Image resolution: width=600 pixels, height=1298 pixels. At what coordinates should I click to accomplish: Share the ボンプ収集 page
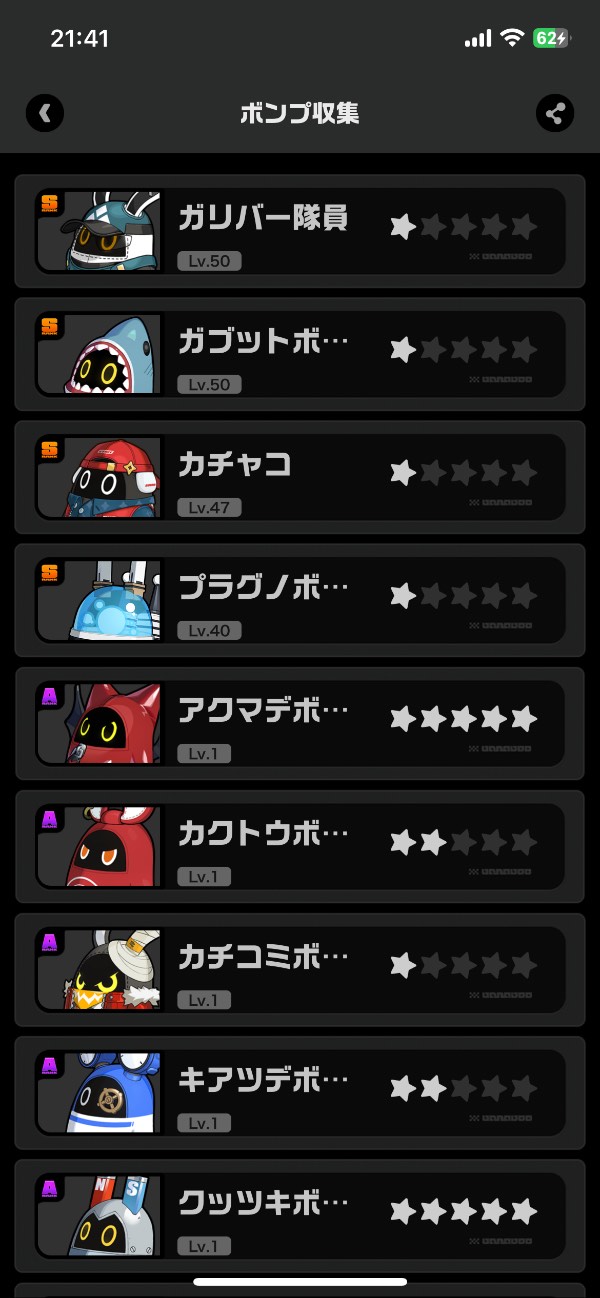click(555, 113)
